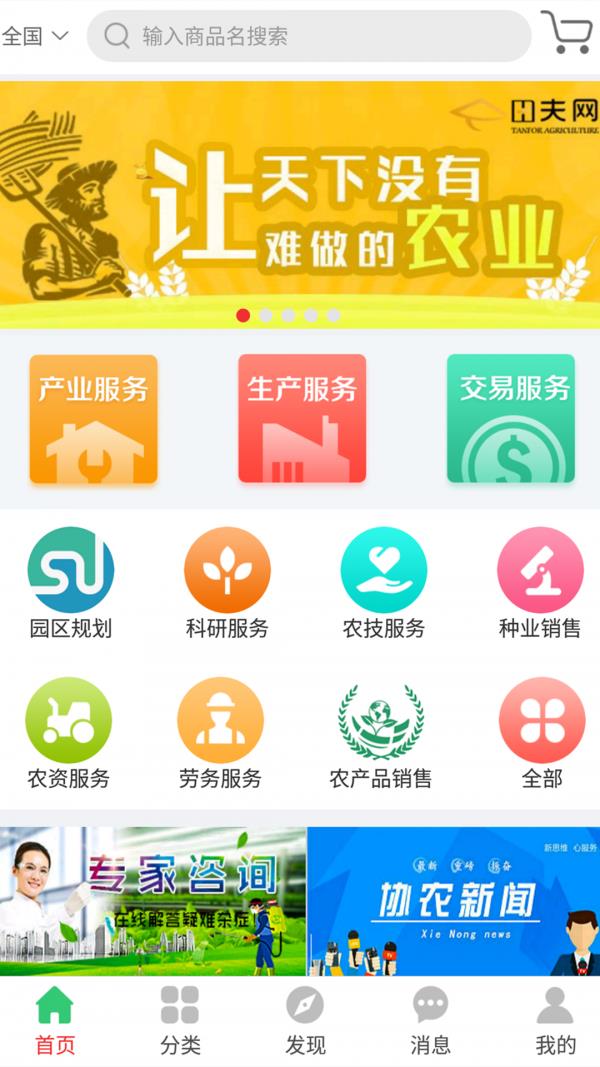Viewport: 600px width, 1067px height.
Task: Open 种业销售 category
Action: [540, 583]
